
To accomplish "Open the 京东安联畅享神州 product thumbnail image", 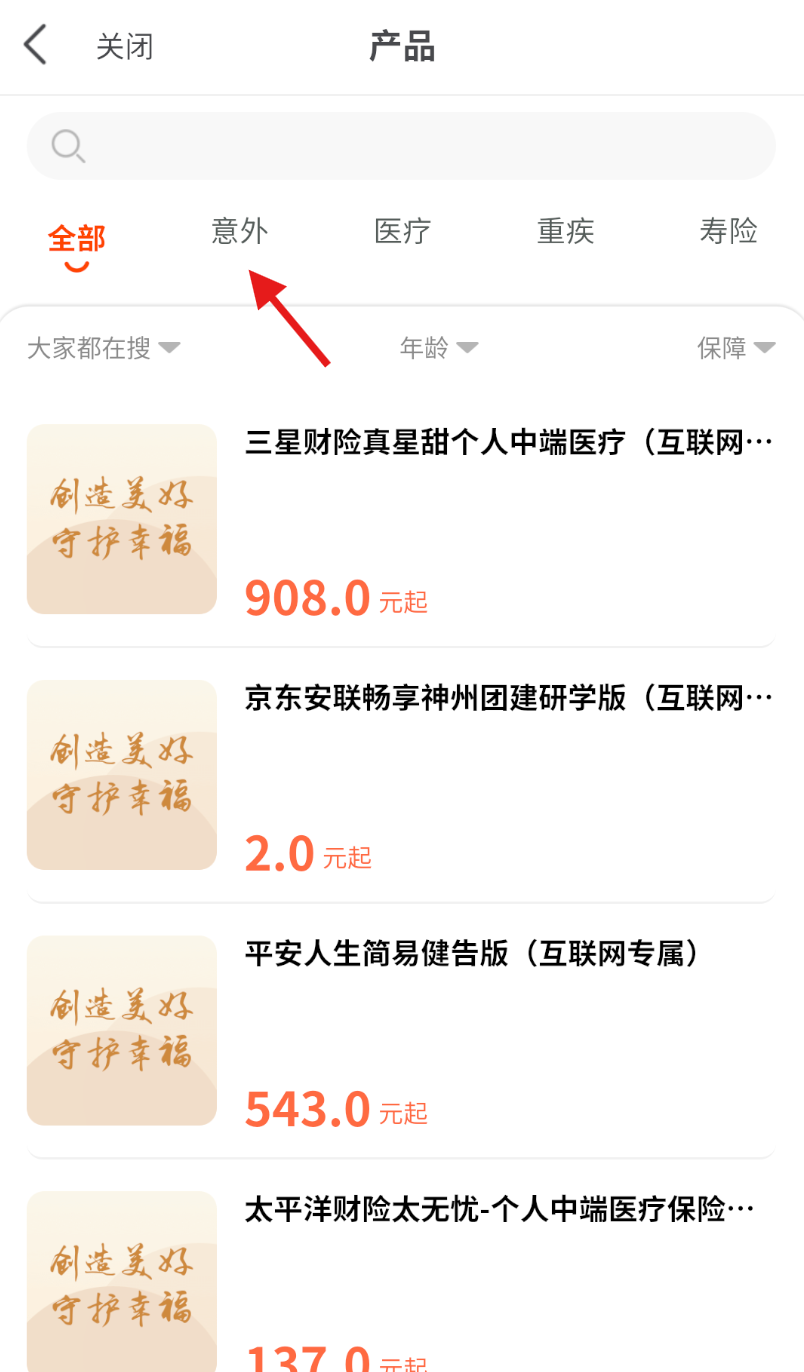I will point(121,774).
